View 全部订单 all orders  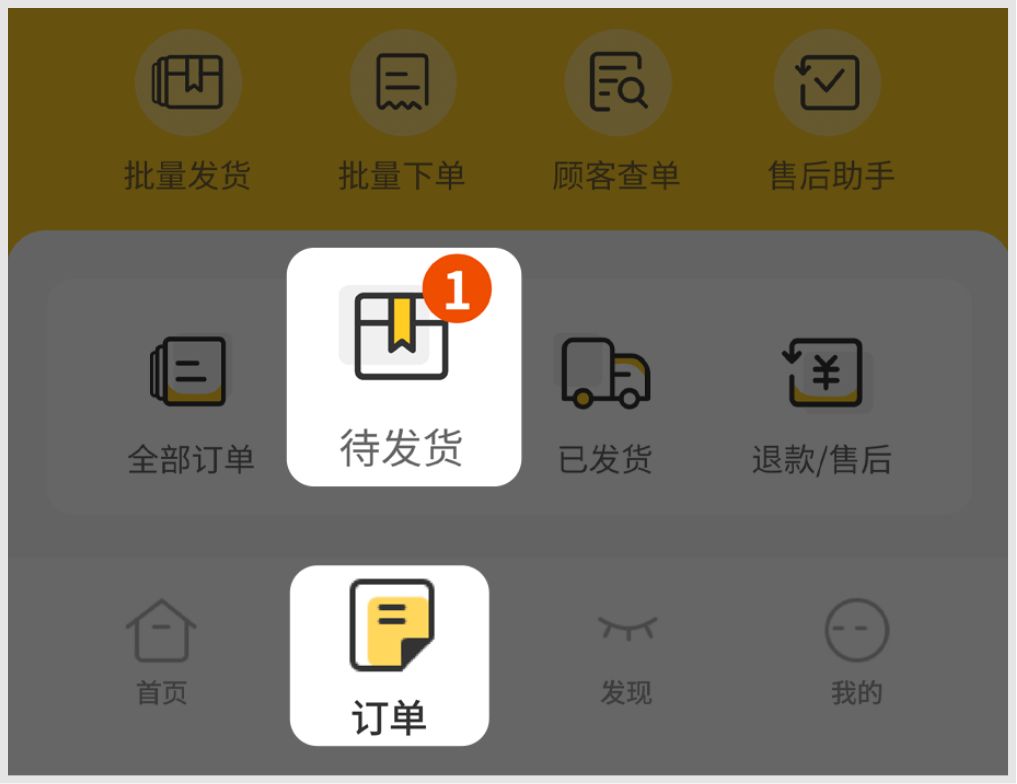191,402
